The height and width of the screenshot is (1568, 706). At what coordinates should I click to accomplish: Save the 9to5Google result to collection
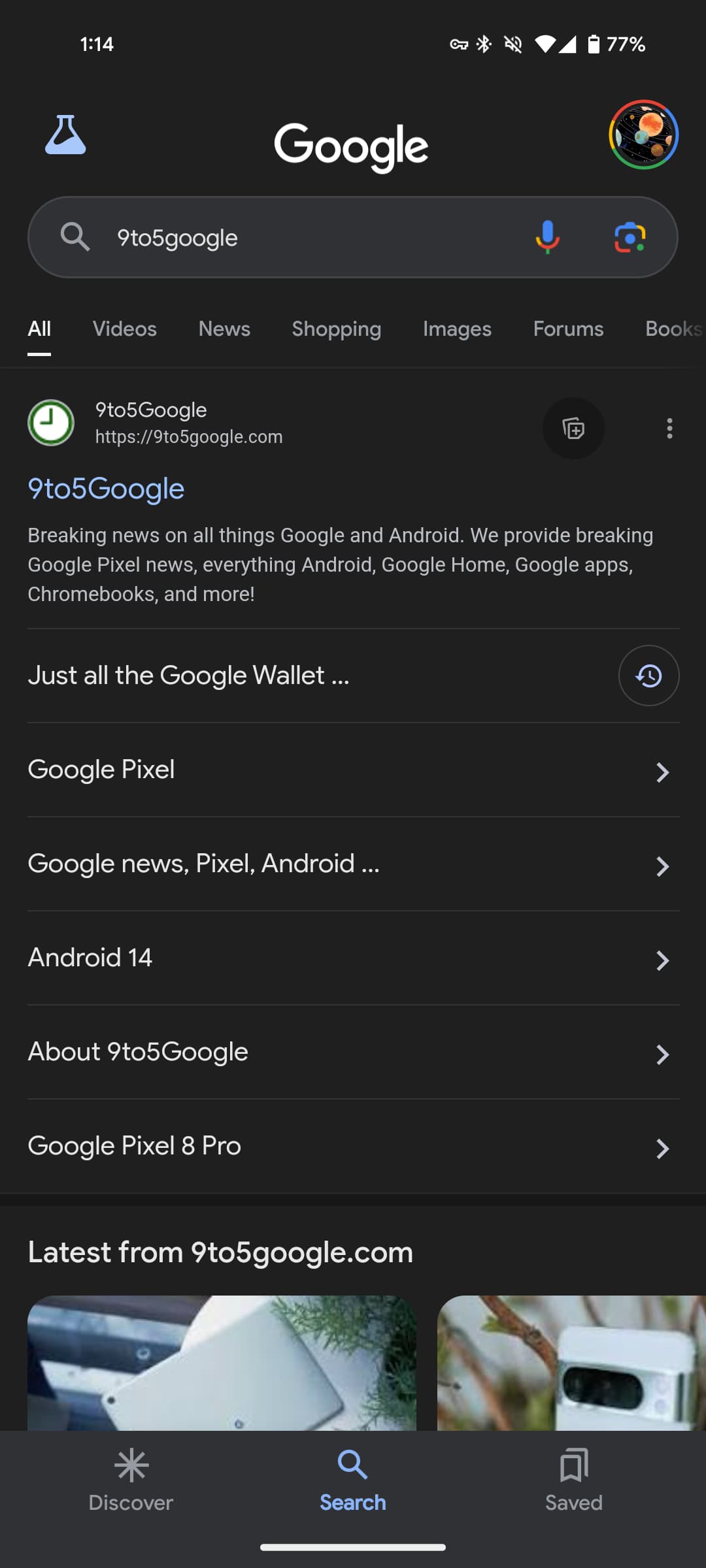tap(573, 429)
